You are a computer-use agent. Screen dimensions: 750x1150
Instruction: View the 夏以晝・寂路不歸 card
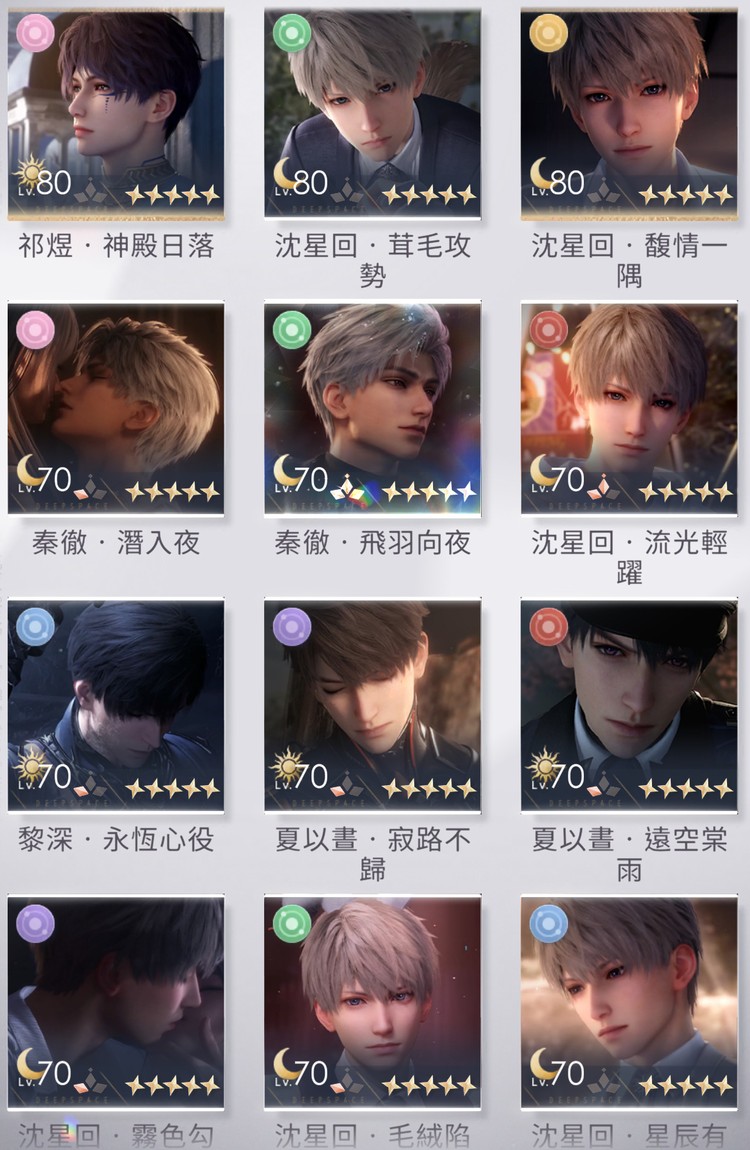[x=372, y=705]
